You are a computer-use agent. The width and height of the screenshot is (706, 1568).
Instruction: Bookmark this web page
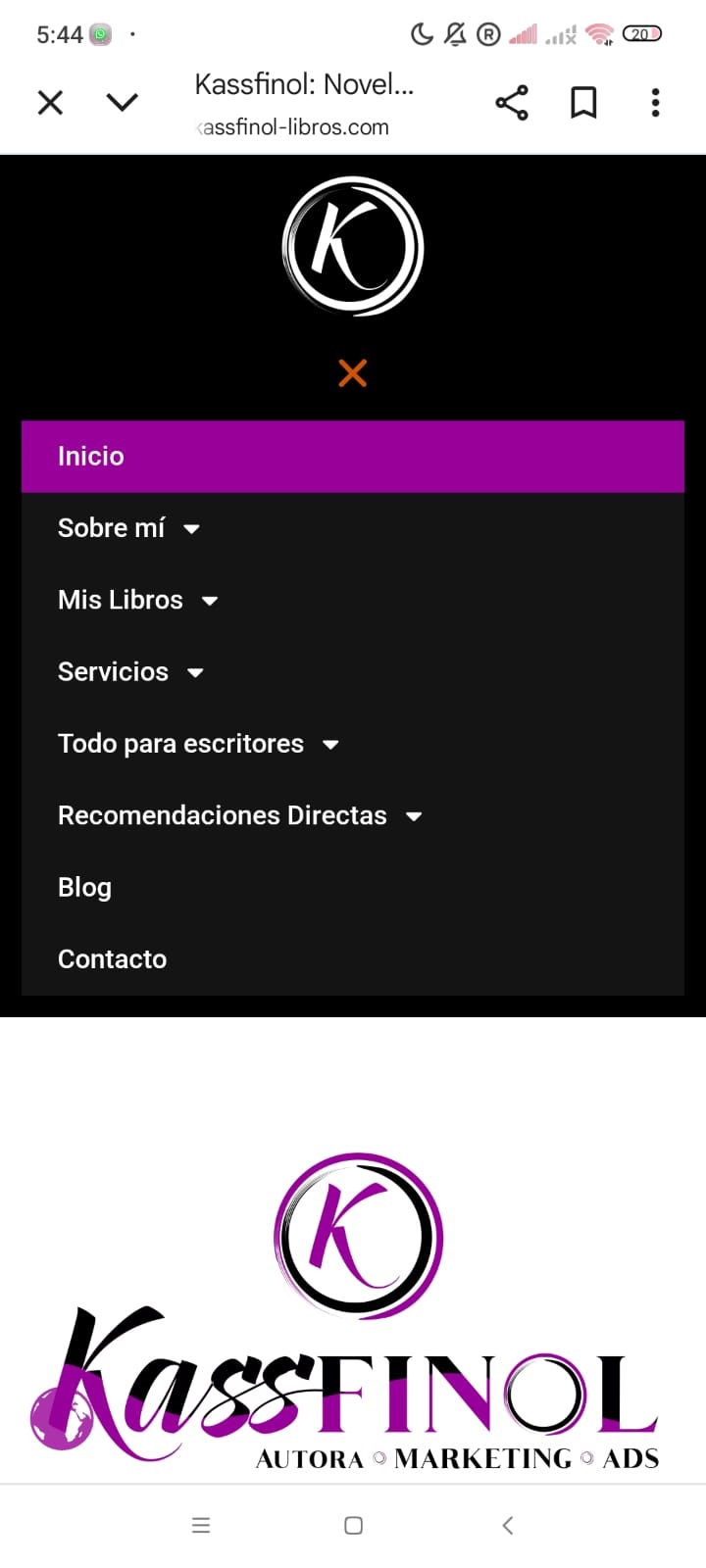pyautogui.click(x=583, y=103)
